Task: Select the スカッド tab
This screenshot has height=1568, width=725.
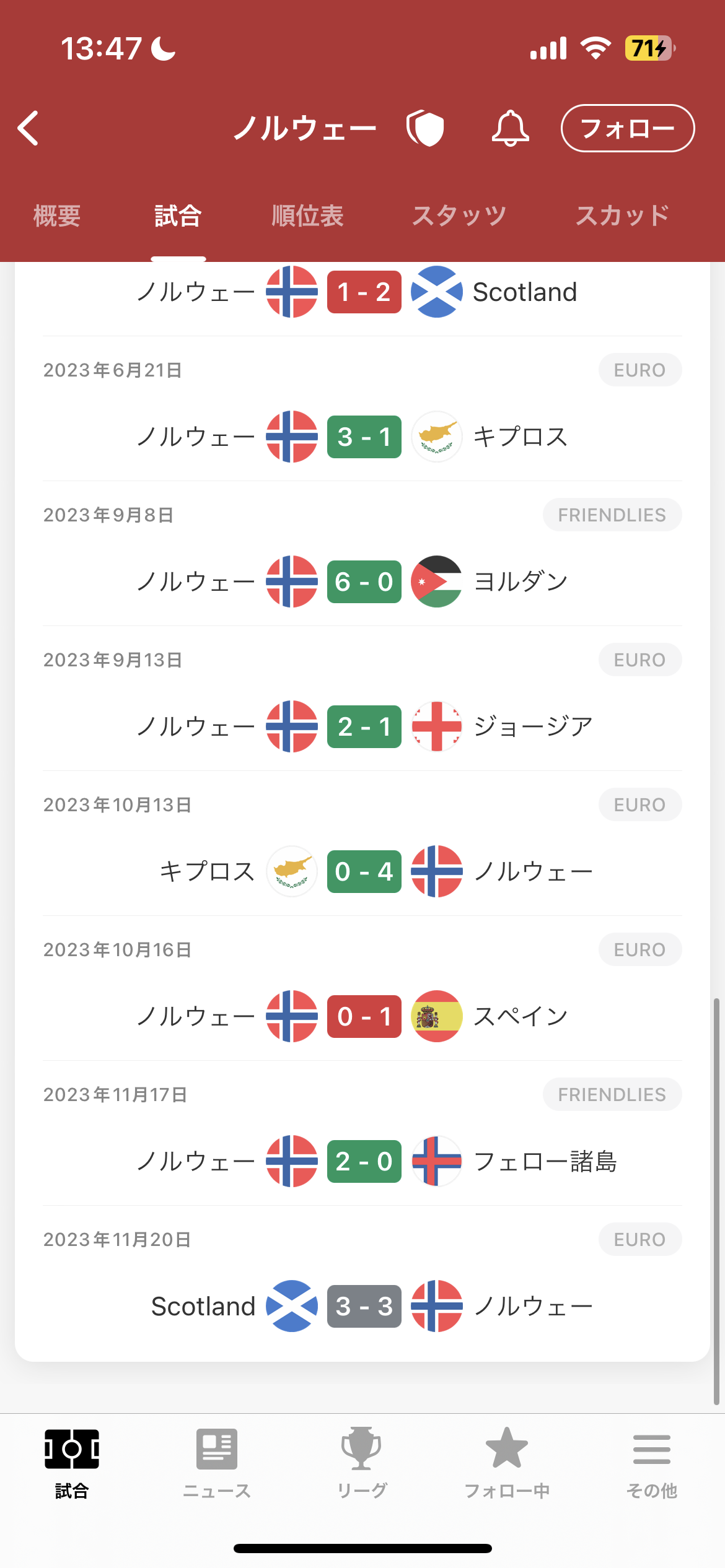Action: tap(622, 216)
